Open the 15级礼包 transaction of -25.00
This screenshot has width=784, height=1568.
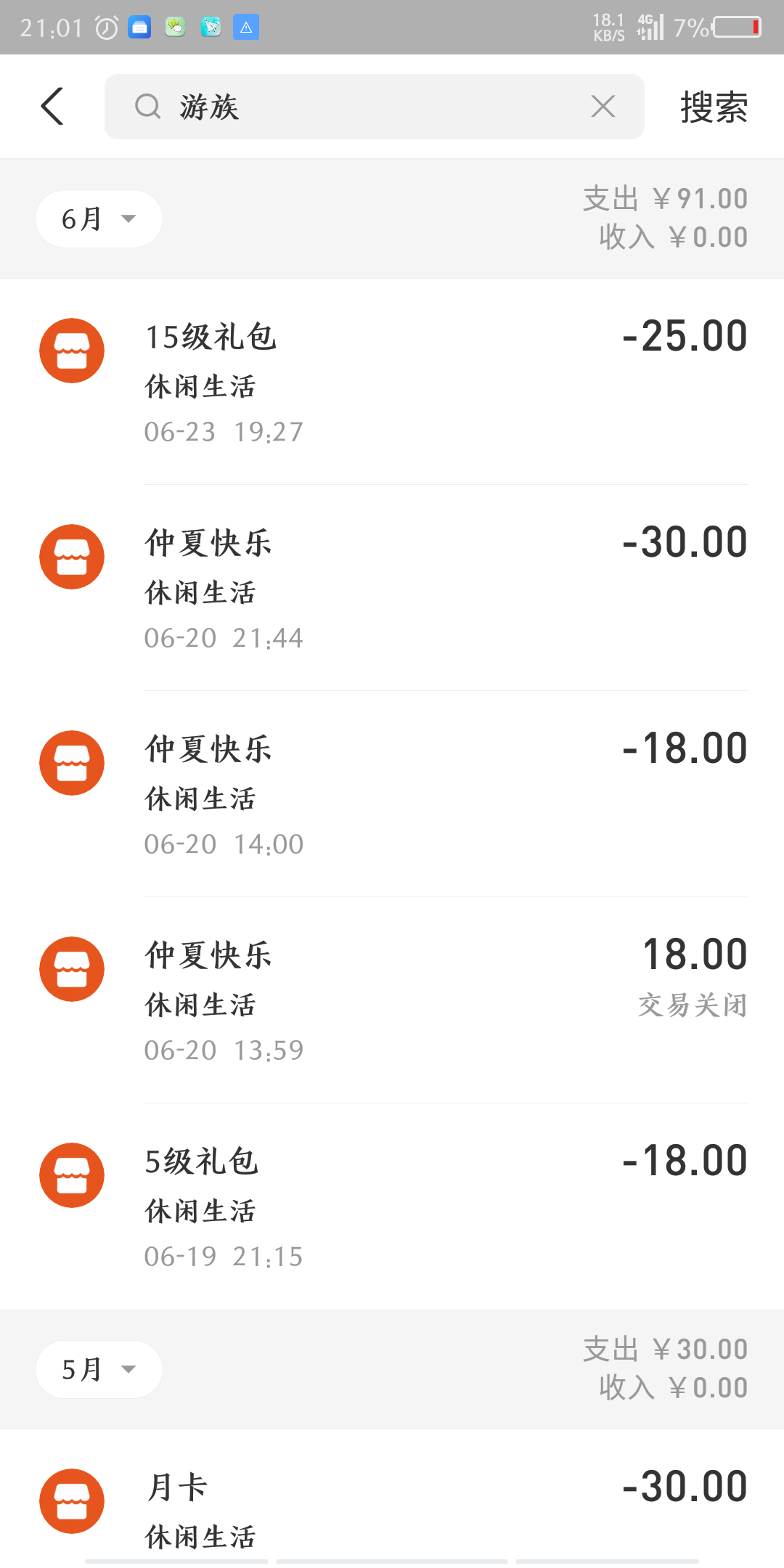pos(392,381)
